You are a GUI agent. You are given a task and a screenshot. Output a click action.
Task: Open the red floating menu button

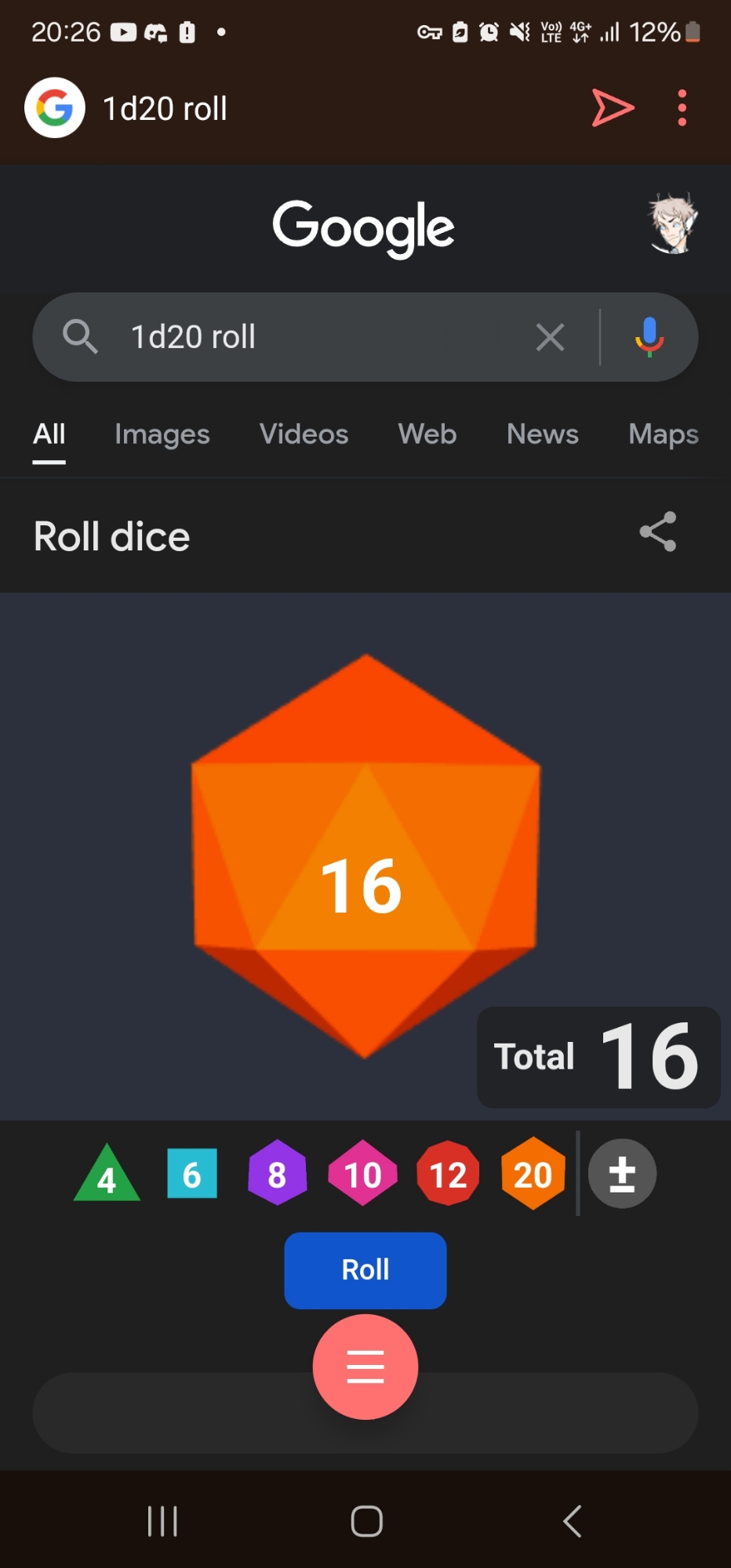click(x=365, y=1367)
